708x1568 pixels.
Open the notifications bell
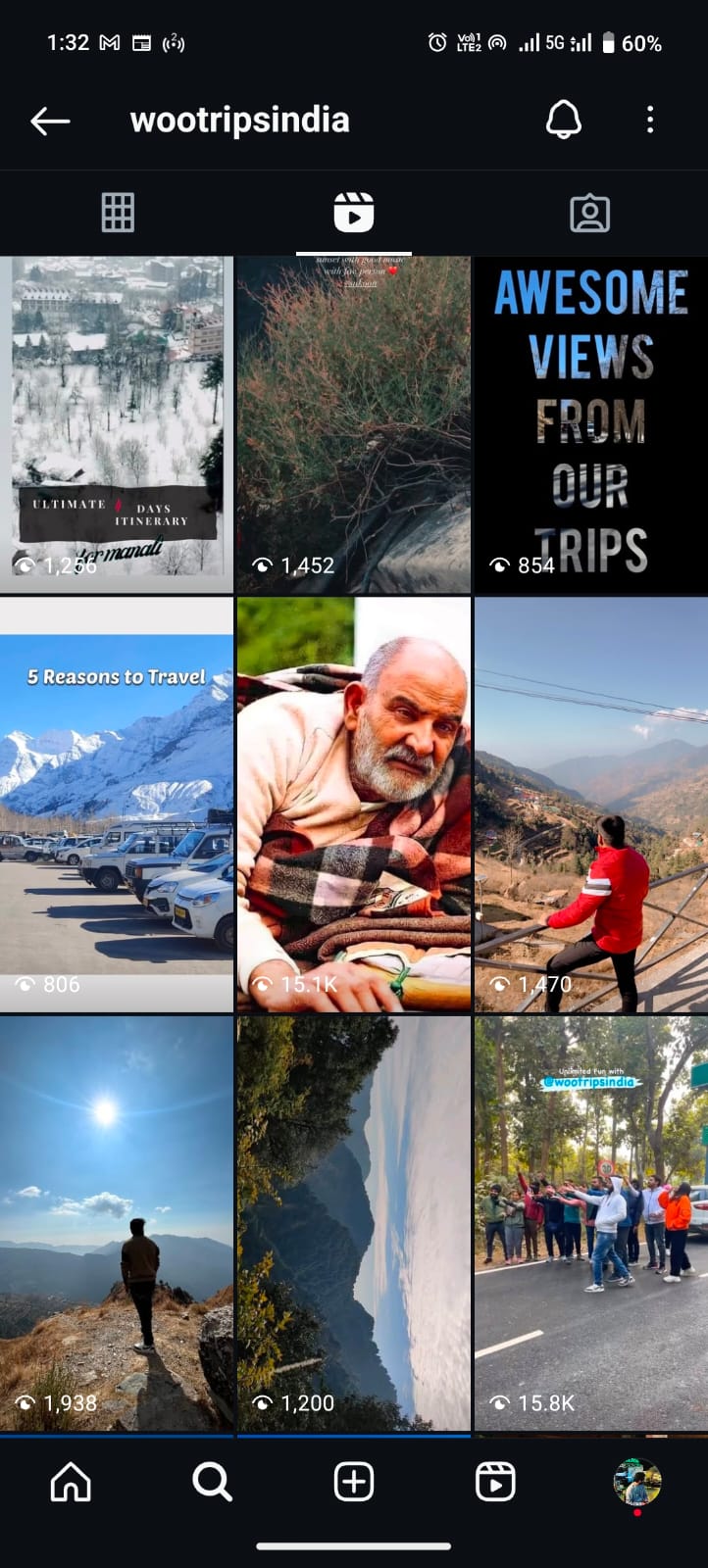(563, 121)
